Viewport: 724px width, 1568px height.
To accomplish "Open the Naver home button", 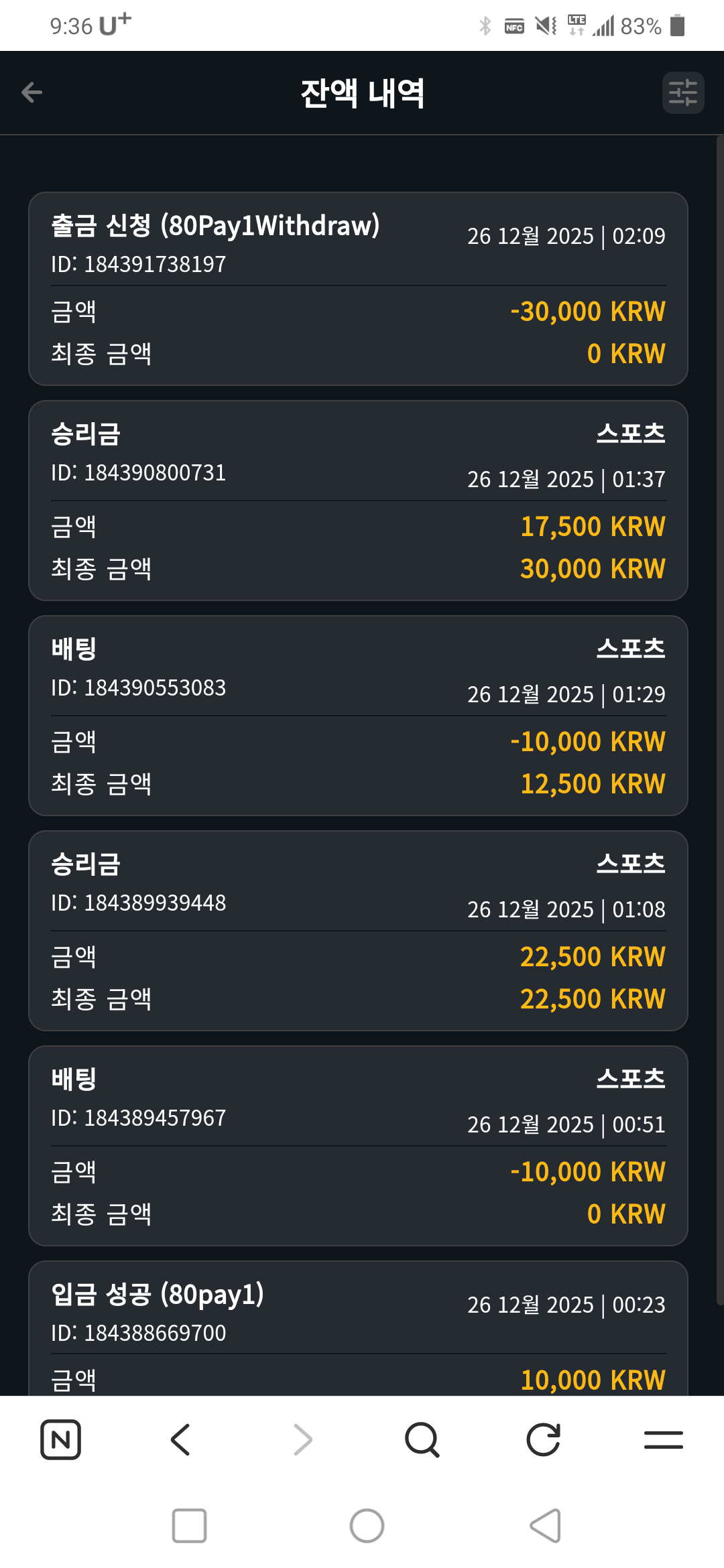I will [x=60, y=1439].
